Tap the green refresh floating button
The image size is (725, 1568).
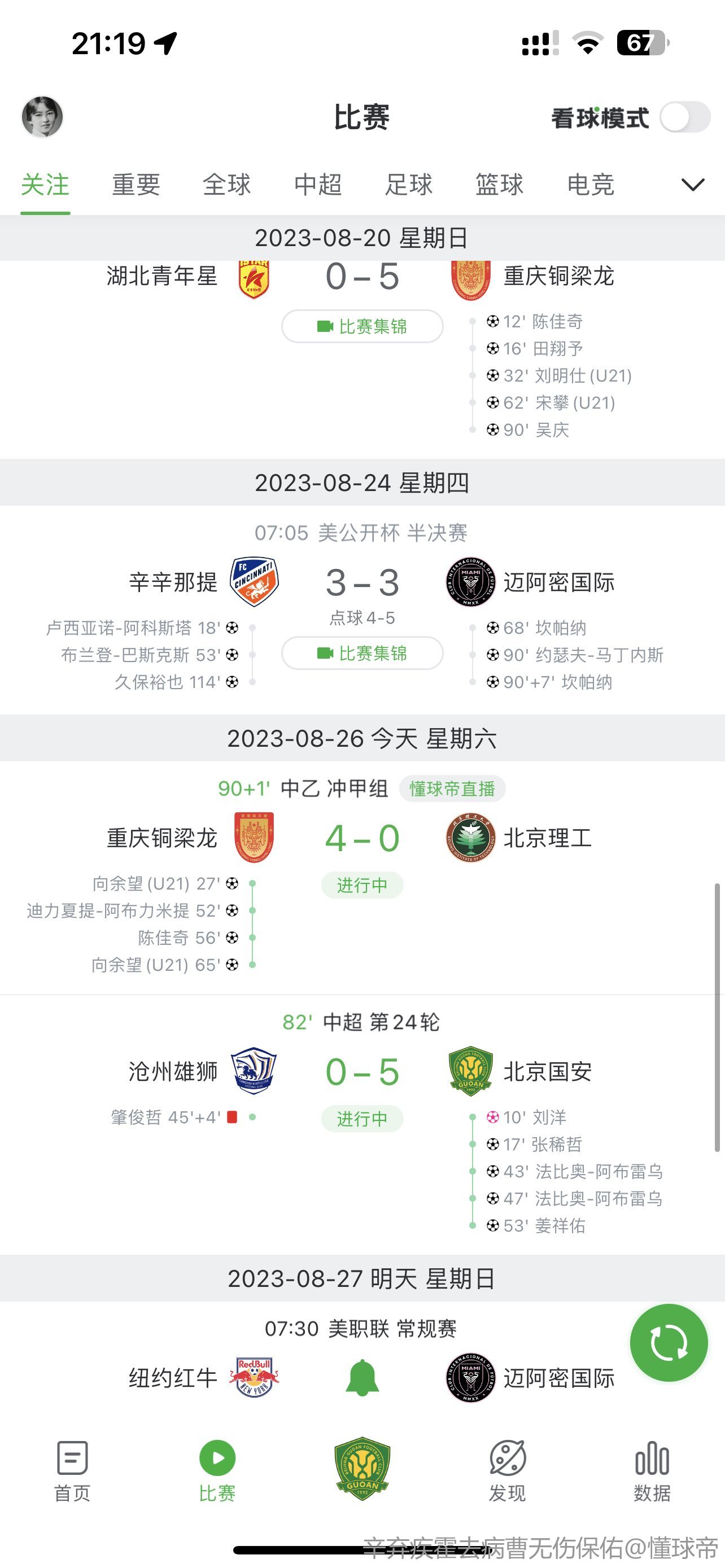click(669, 1343)
